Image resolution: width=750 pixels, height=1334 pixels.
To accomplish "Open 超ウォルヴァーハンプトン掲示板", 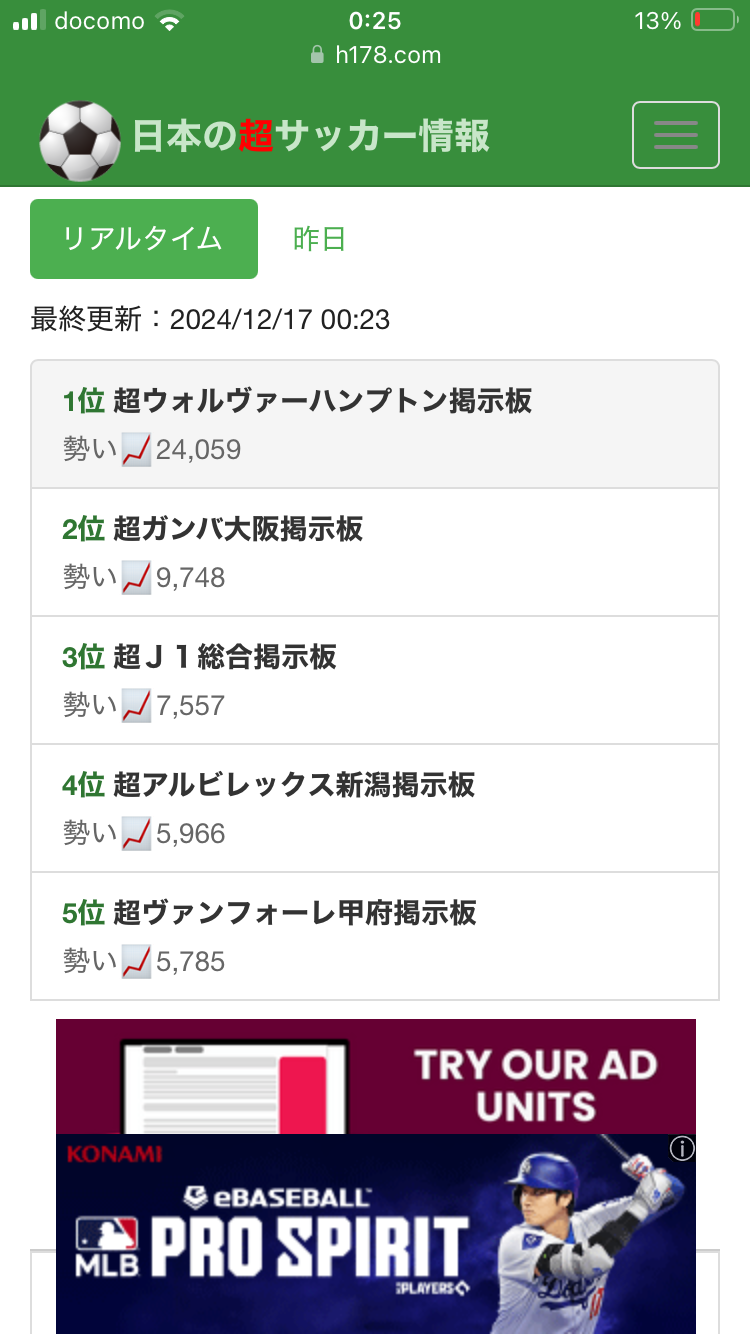I will click(375, 424).
